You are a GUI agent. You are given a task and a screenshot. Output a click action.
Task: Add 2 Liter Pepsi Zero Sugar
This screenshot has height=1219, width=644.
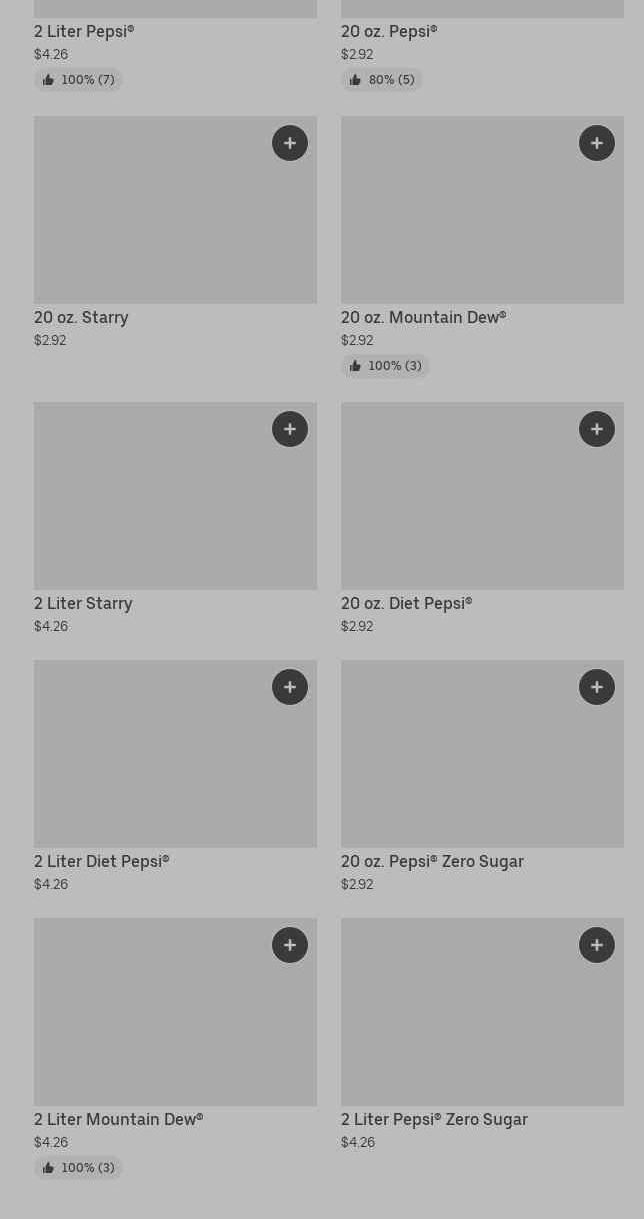[x=597, y=945]
